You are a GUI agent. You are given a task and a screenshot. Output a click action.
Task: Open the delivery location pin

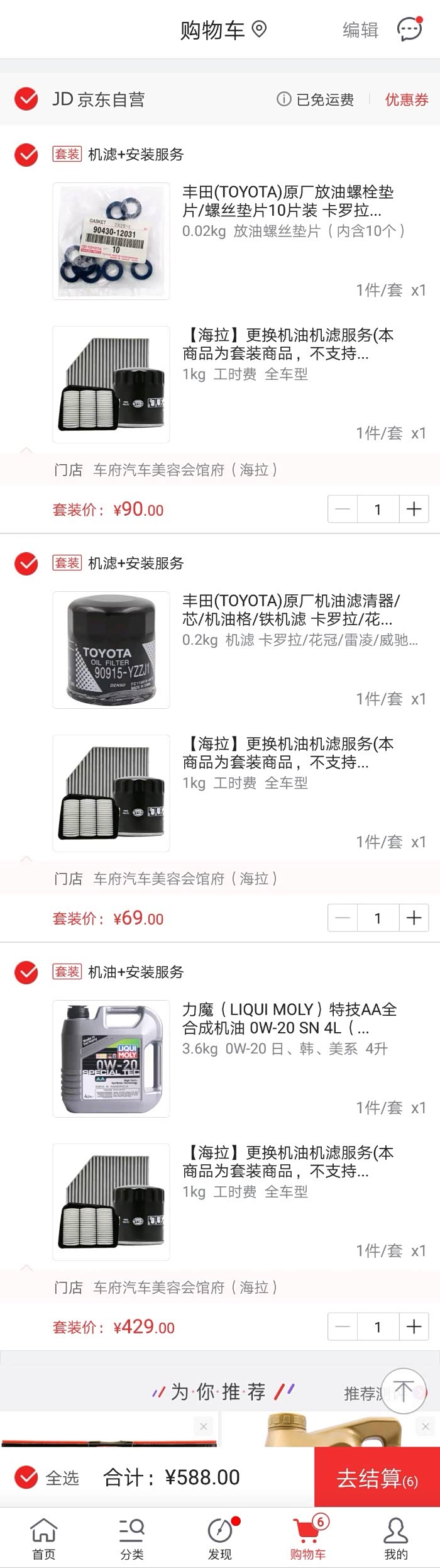[259, 30]
